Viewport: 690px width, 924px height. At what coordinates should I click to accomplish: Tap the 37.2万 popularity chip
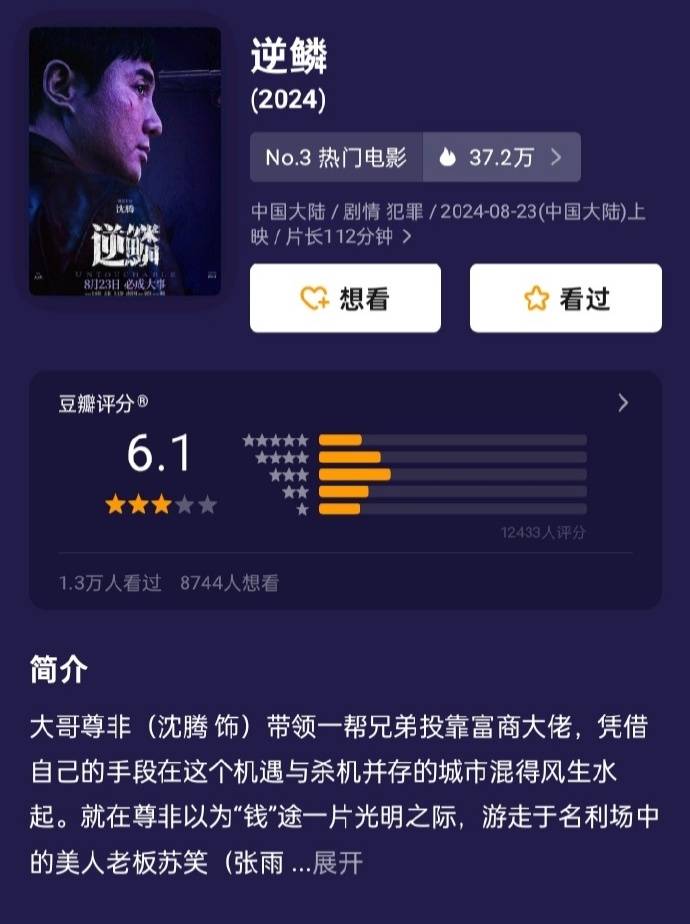coord(500,157)
